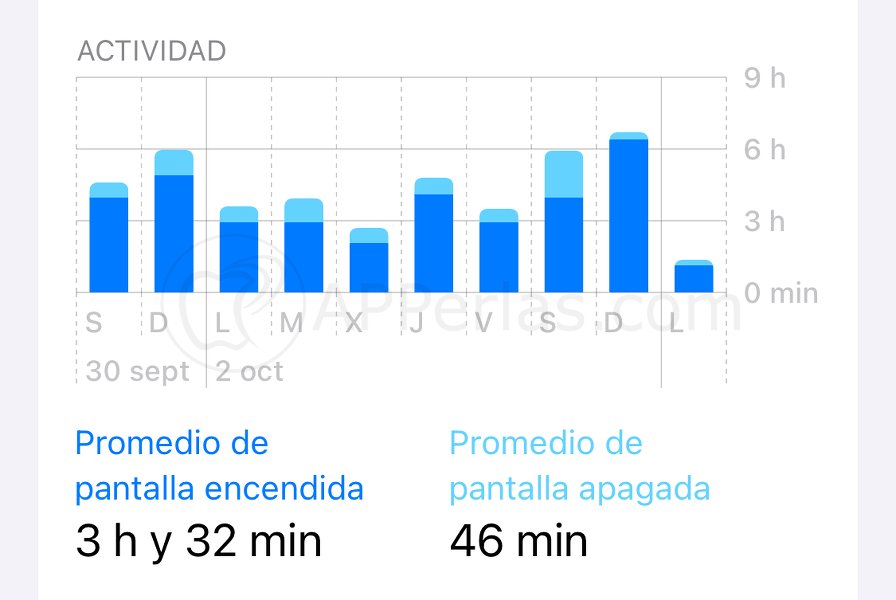
Task: Select the S bar dated 30 sept
Action: click(109, 239)
